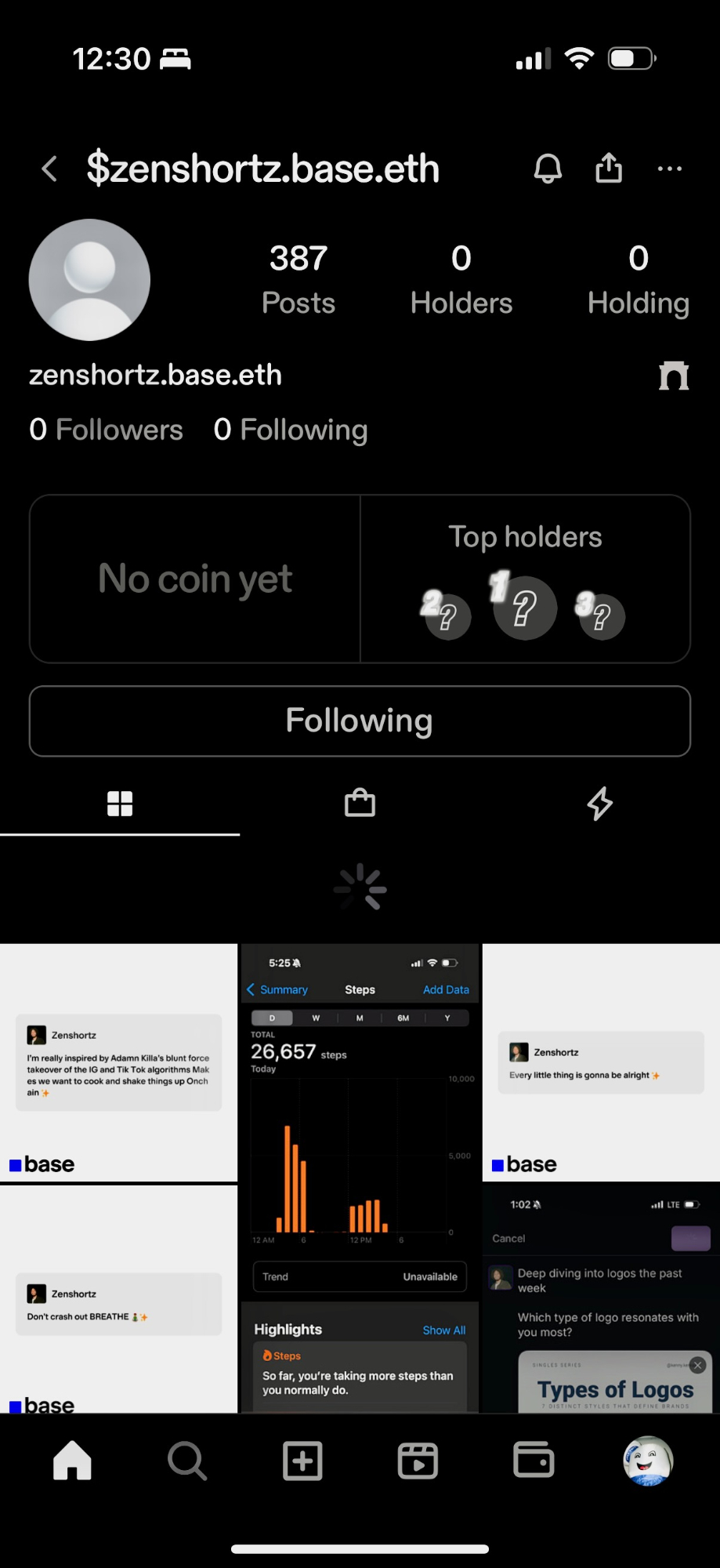Create a new post with plus
The image size is (720, 1568).
302,1461
